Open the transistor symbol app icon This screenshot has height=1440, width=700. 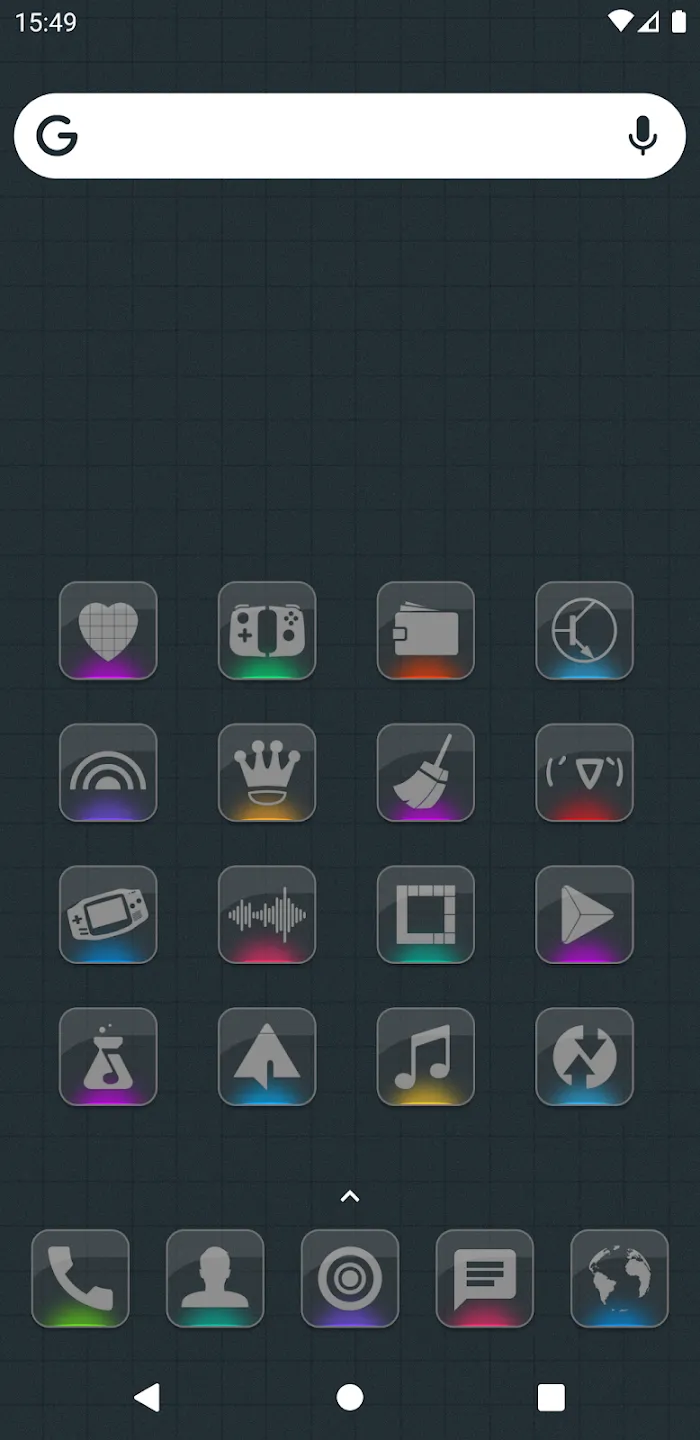pyautogui.click(x=585, y=630)
